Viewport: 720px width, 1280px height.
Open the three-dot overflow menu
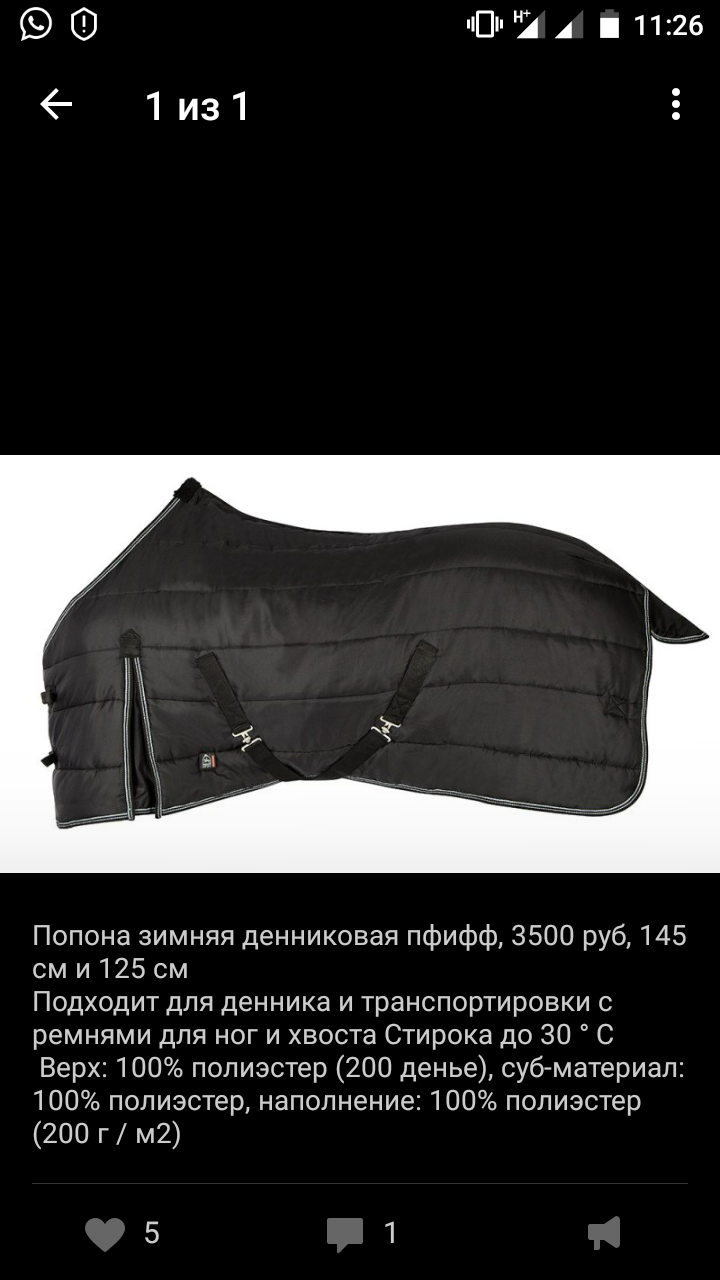[676, 105]
